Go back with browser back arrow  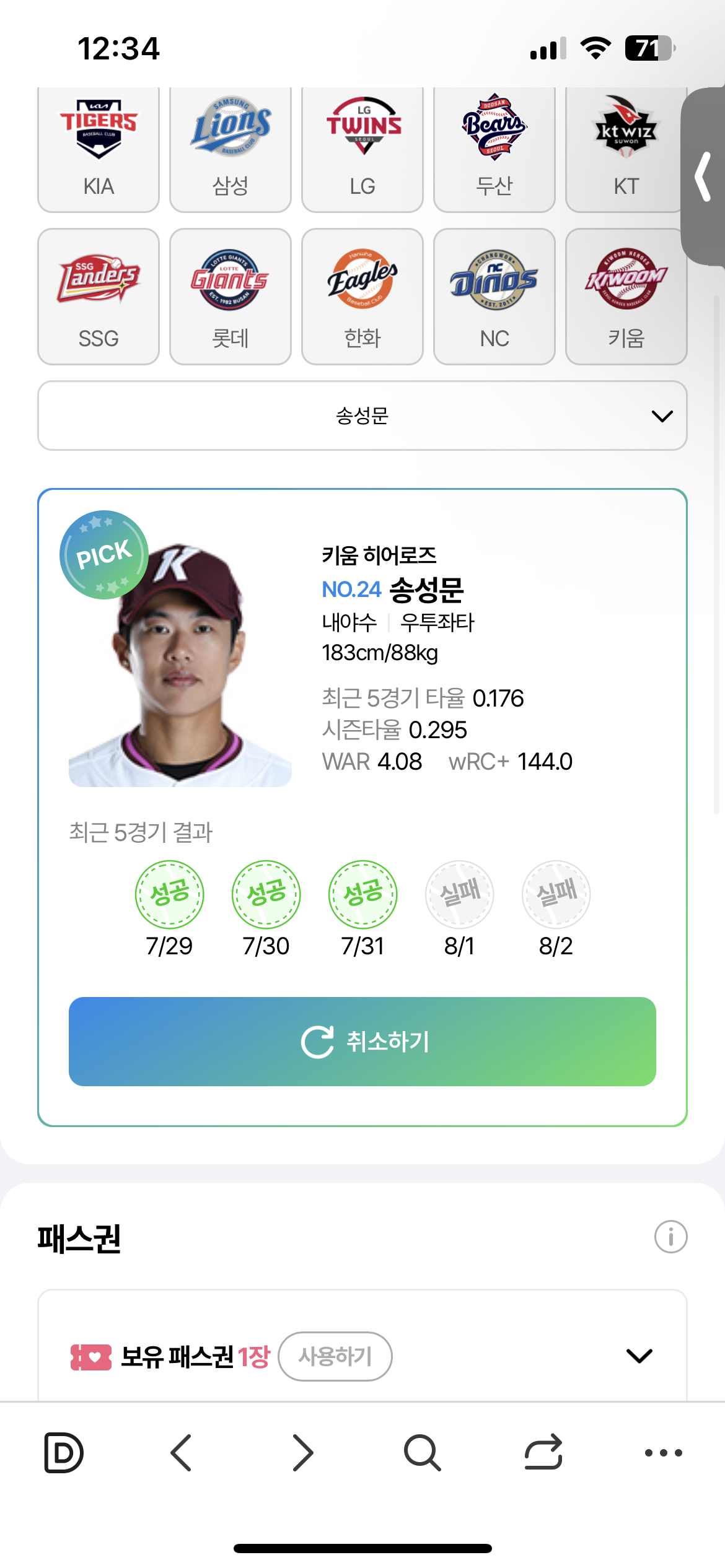click(181, 1452)
